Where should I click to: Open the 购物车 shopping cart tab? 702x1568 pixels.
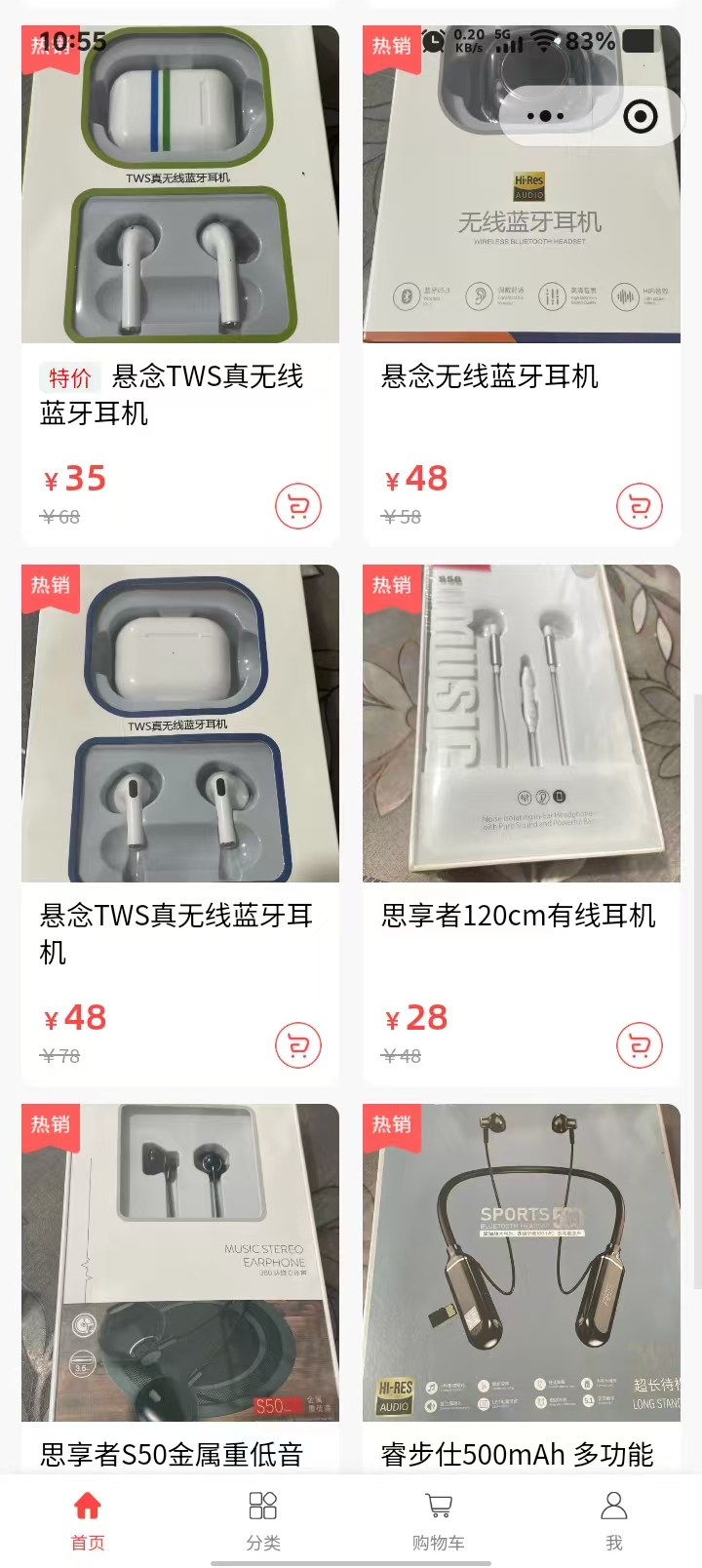(x=439, y=1520)
